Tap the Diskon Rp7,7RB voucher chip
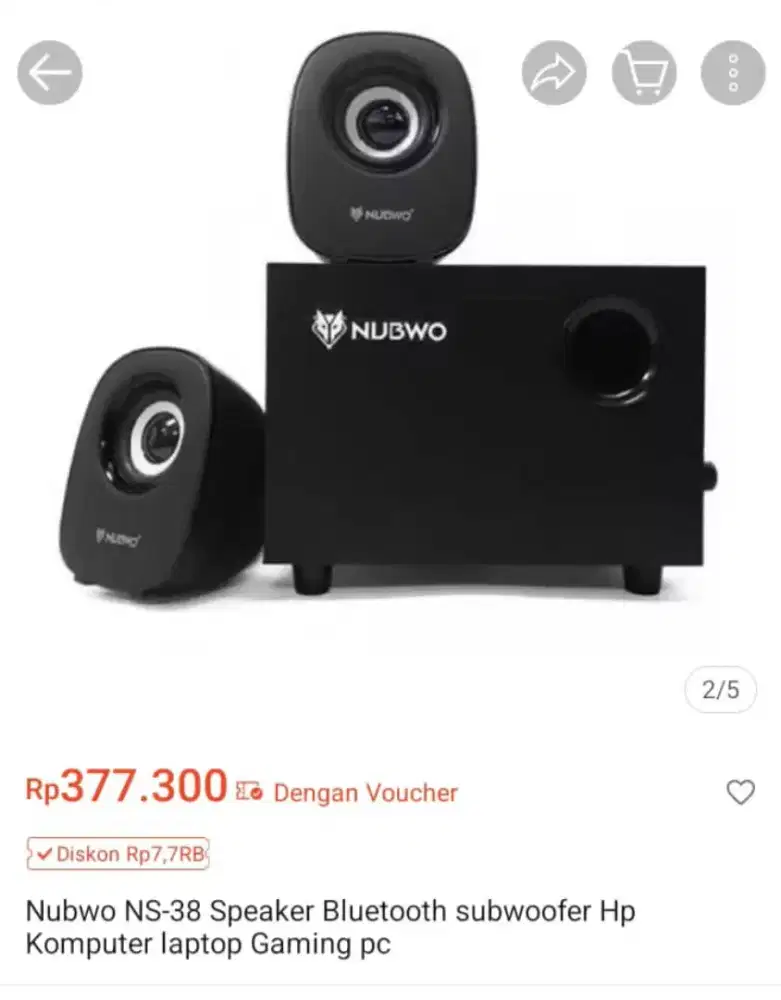 (118, 854)
